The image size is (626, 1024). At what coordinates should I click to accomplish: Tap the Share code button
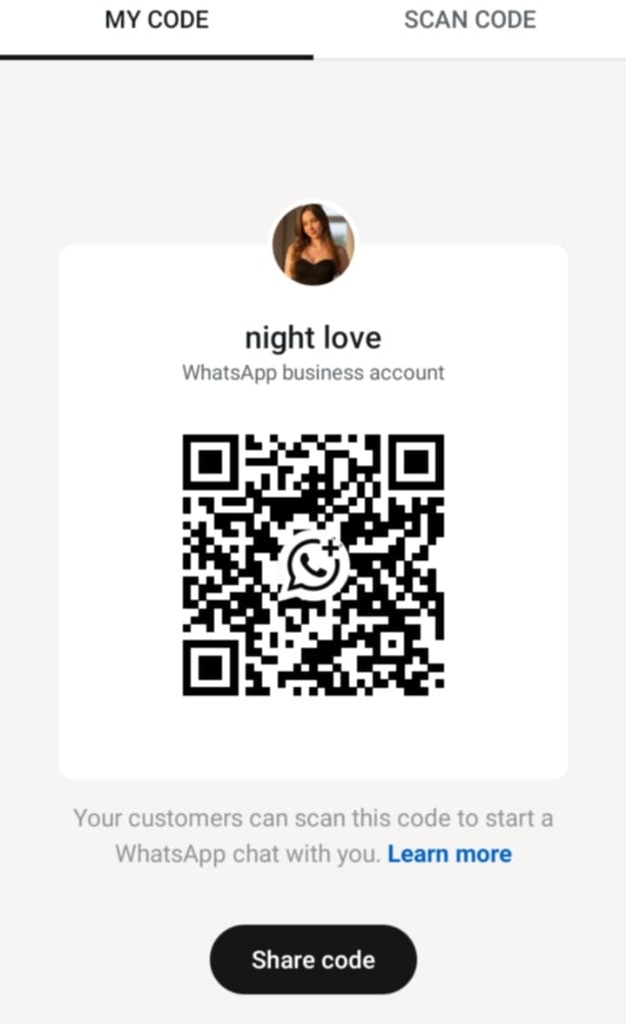click(313, 960)
